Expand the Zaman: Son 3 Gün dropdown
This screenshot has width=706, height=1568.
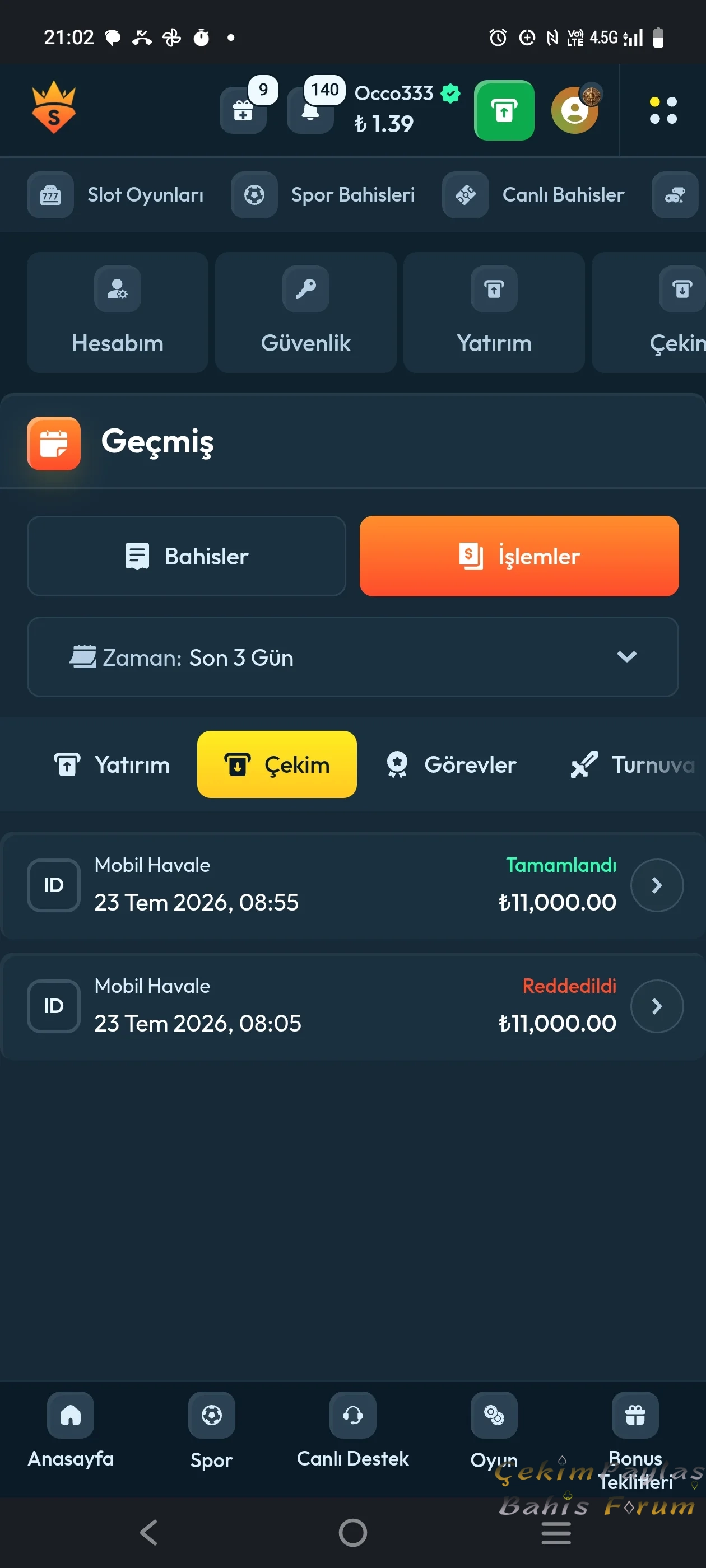tap(352, 657)
